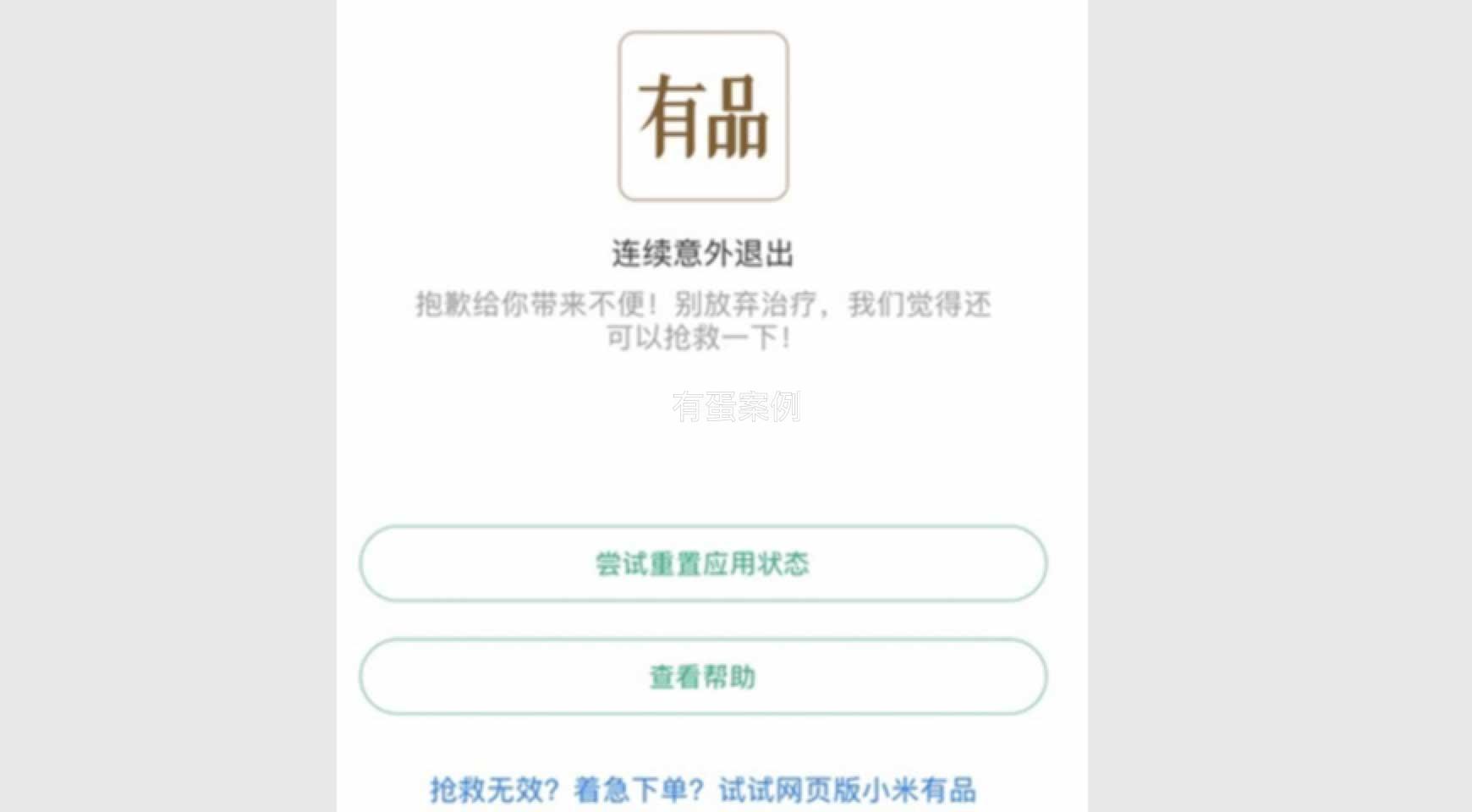Open 查看帮助 help button
This screenshot has height=812, width=1472.
point(702,677)
